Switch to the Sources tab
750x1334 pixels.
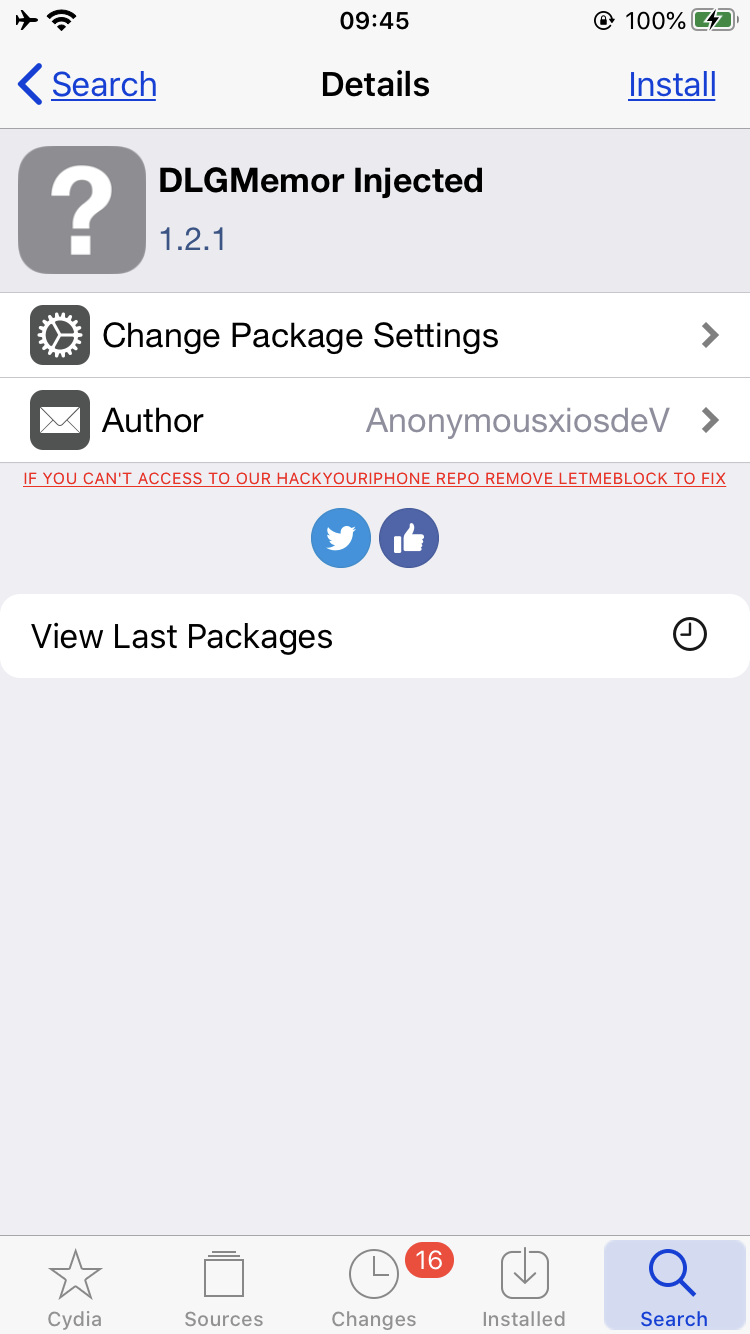coord(224,1288)
